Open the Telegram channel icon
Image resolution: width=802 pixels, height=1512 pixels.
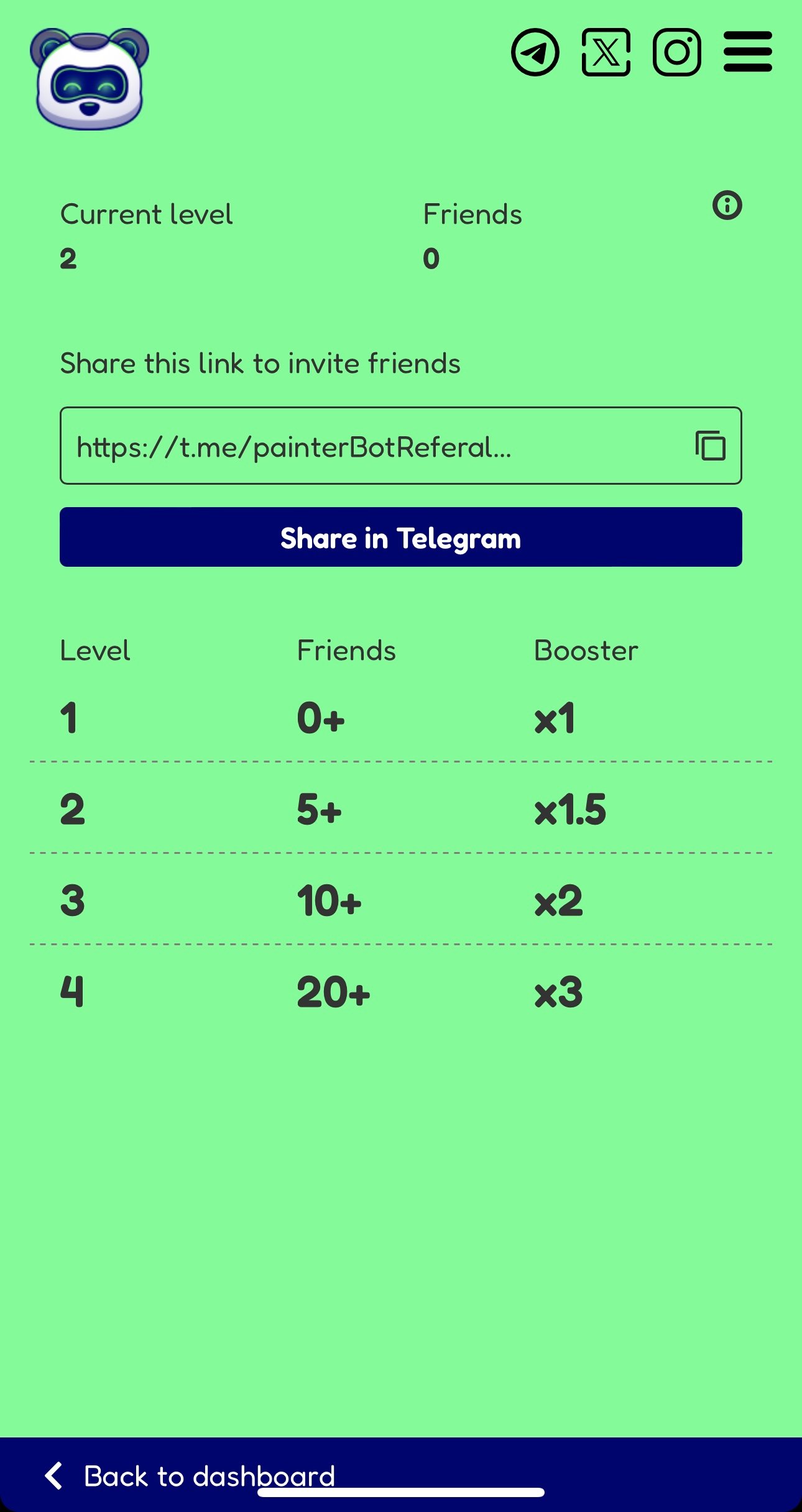(x=535, y=52)
